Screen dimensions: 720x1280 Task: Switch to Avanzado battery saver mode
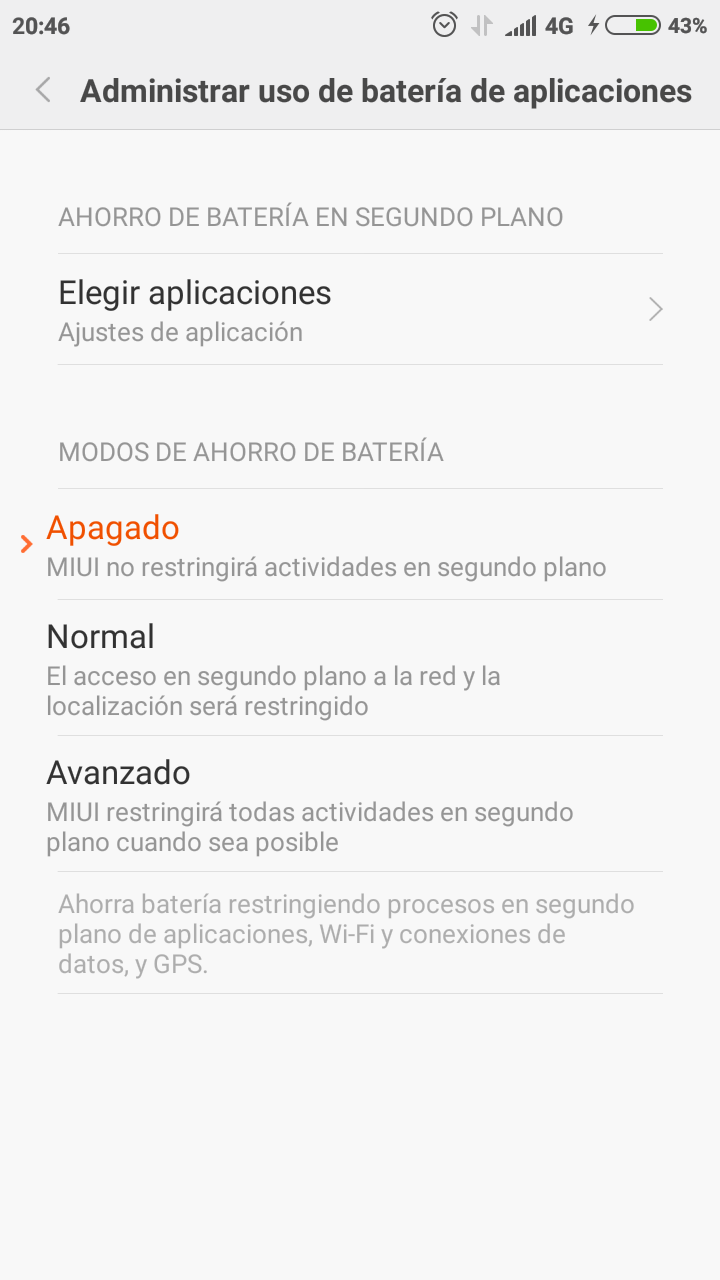[360, 804]
